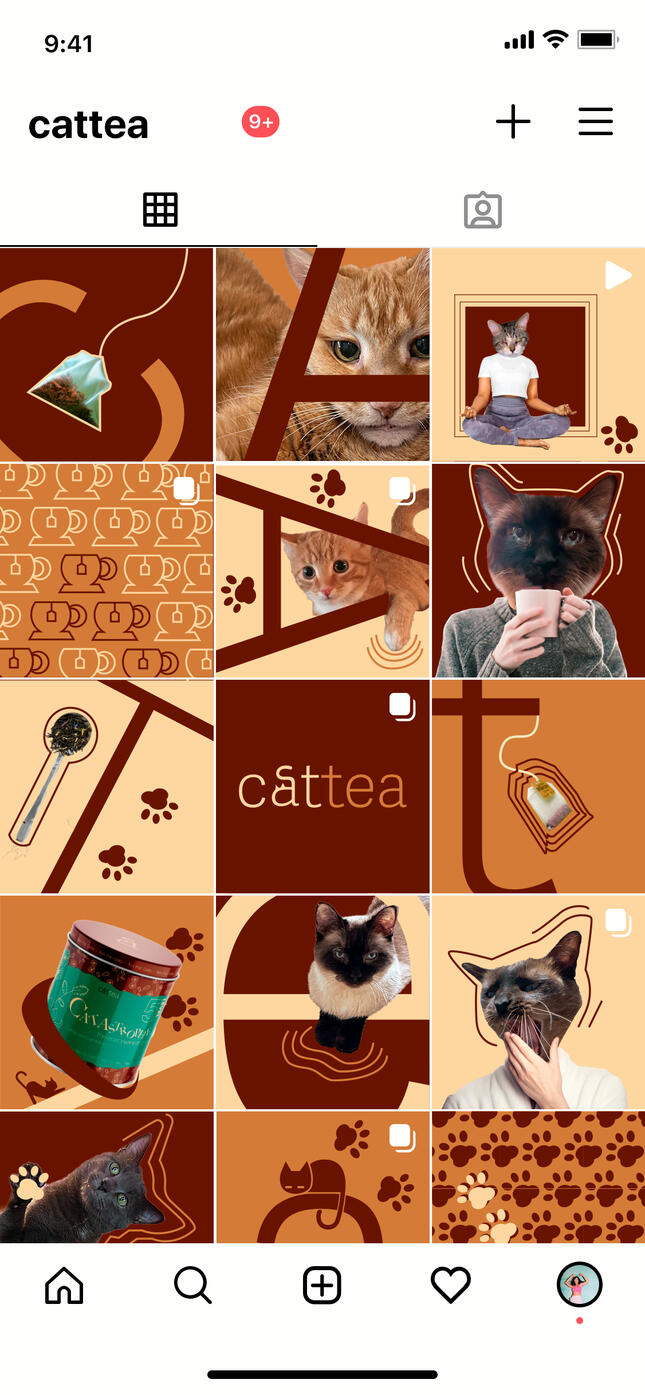645x1395 pixels.
Task: View the paw print pattern post
Action: click(x=538, y=1176)
